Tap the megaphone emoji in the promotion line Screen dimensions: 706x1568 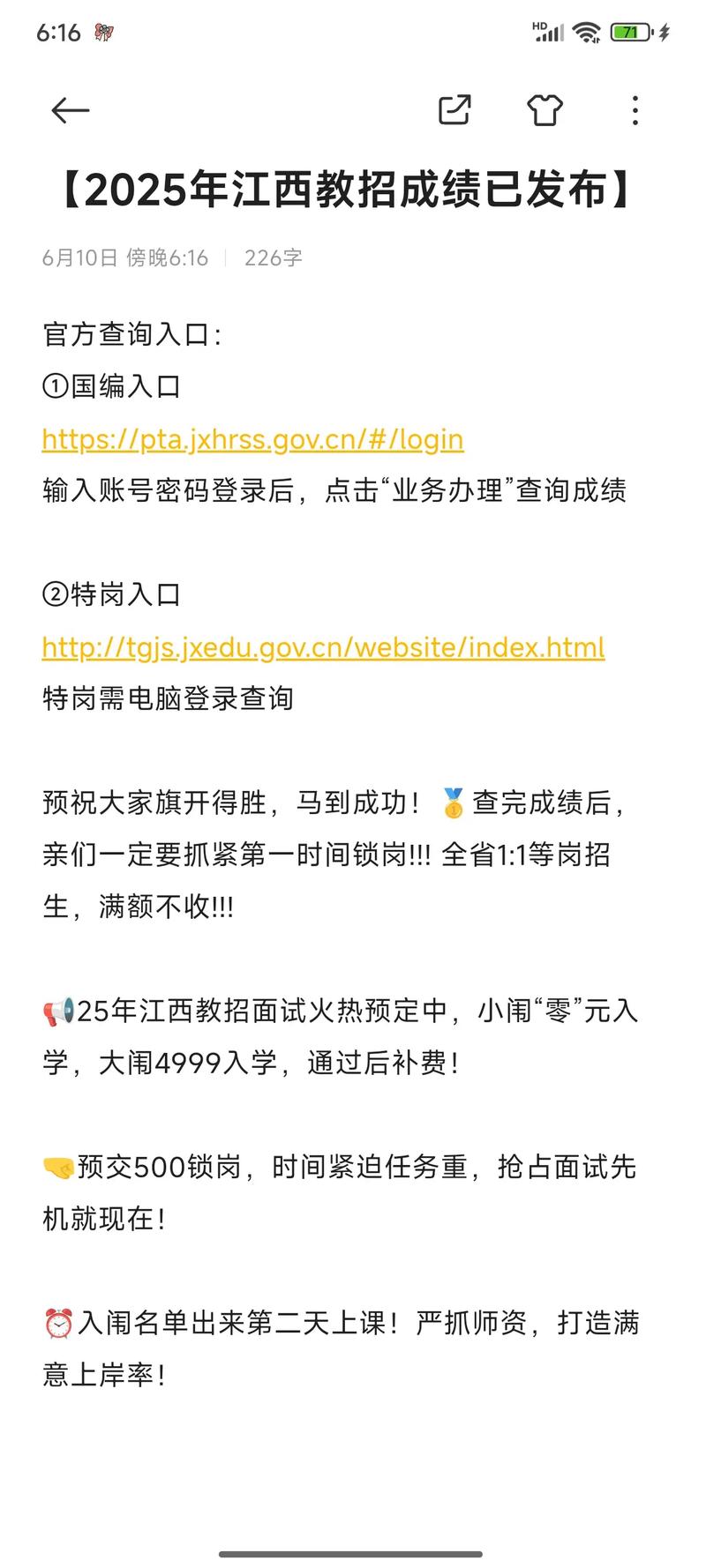pyautogui.click(x=56, y=1012)
